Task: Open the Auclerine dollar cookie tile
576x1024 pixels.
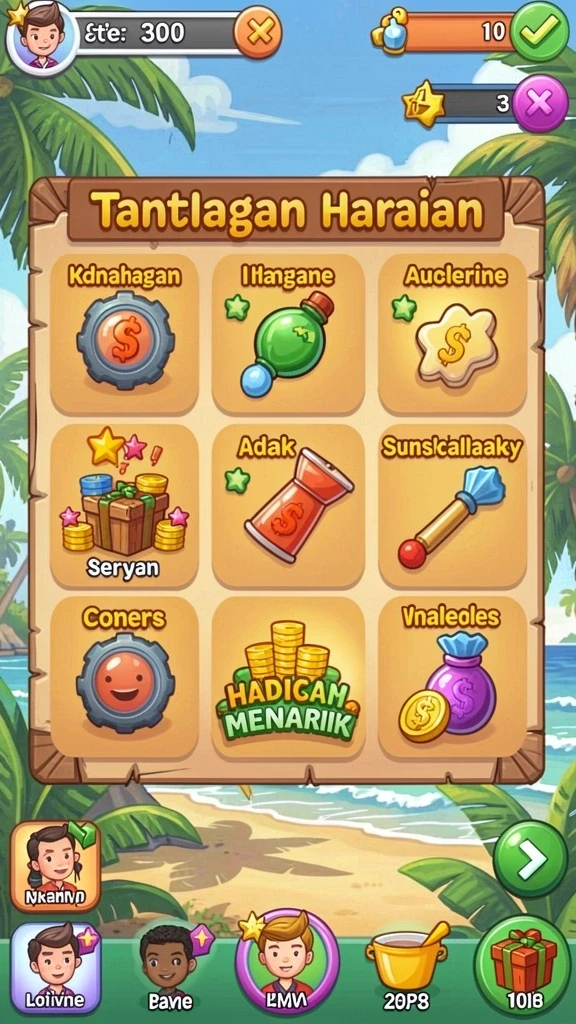Action: pos(453,334)
